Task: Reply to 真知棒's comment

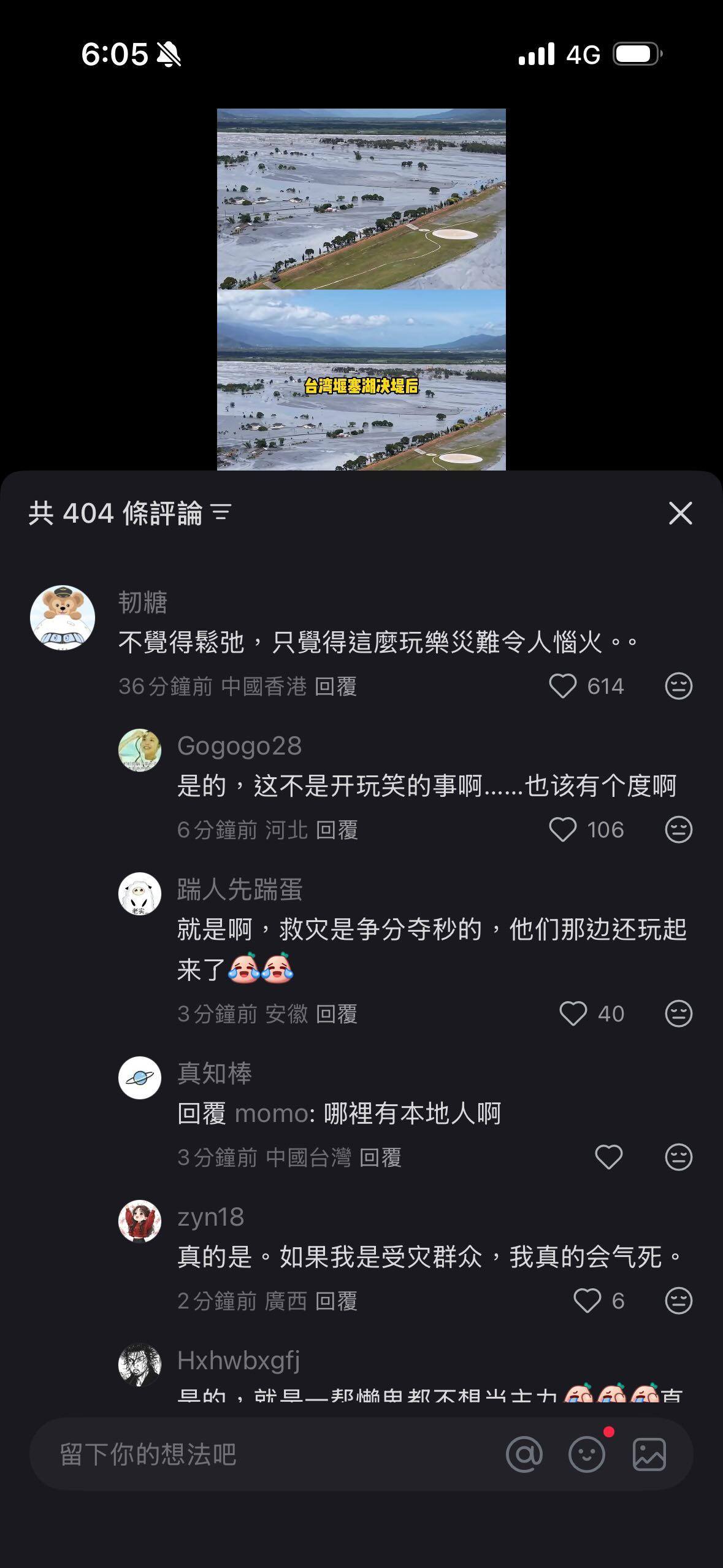Action: (380, 1158)
